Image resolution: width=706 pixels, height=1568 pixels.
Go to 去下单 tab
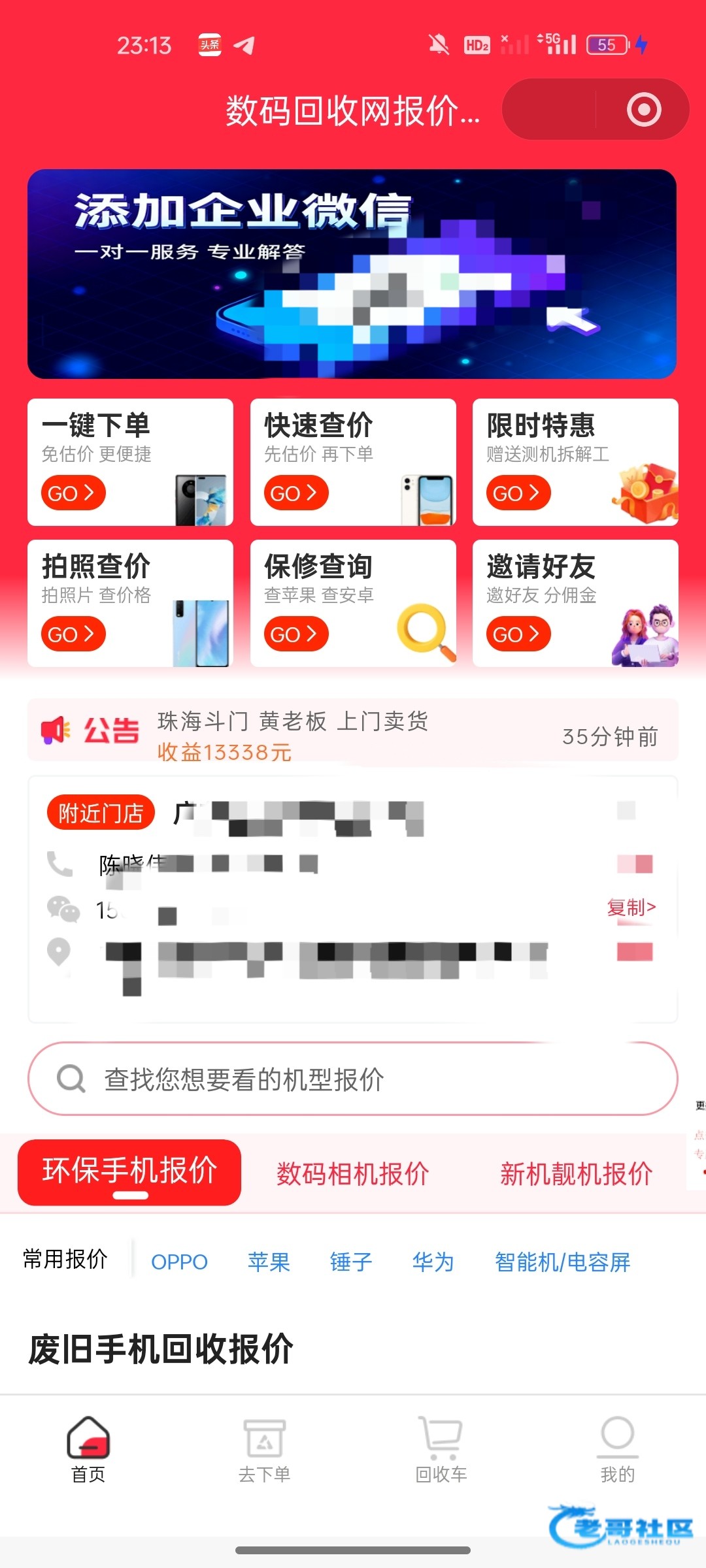(x=265, y=1450)
